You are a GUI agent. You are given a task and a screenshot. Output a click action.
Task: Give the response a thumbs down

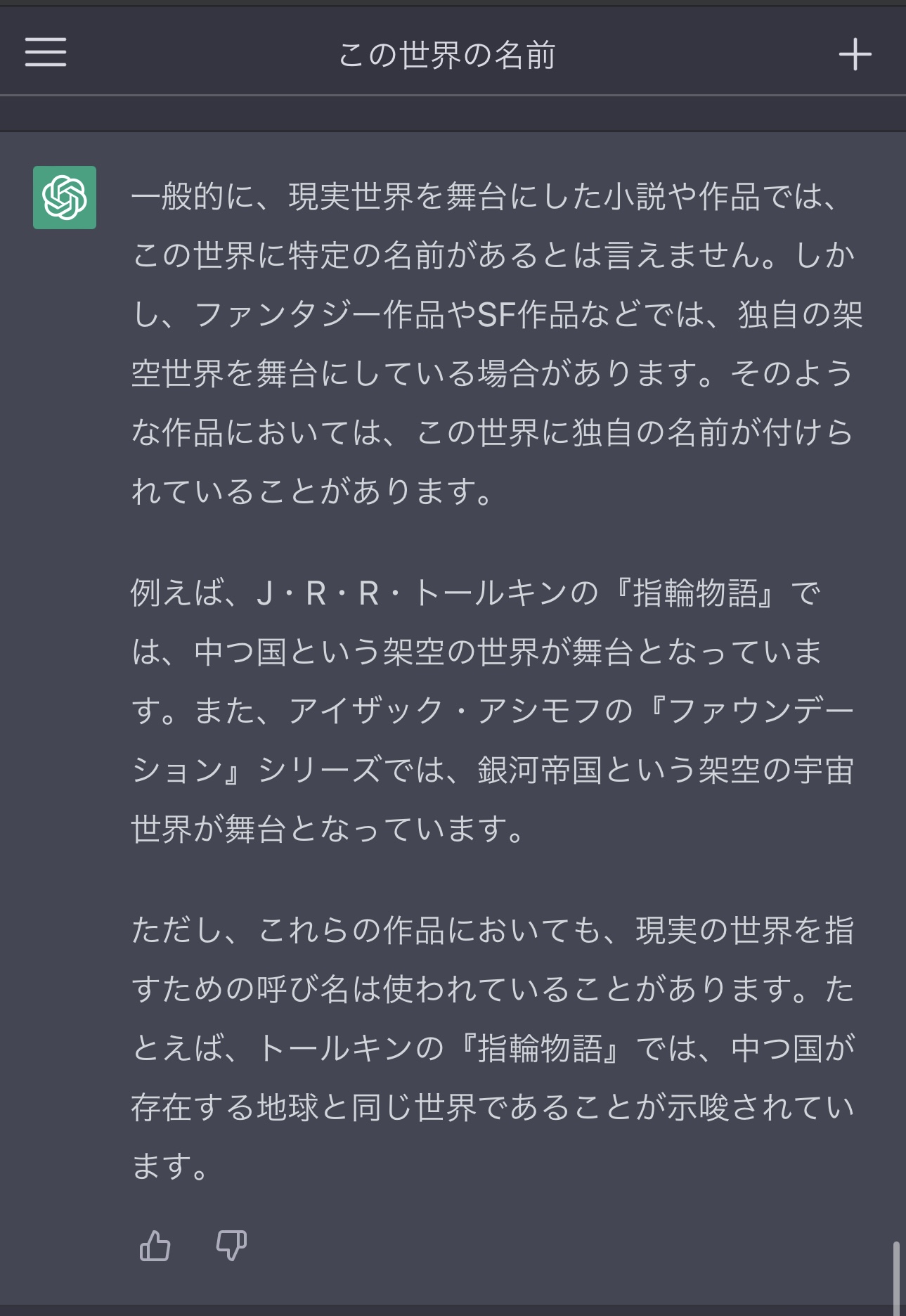231,1246
